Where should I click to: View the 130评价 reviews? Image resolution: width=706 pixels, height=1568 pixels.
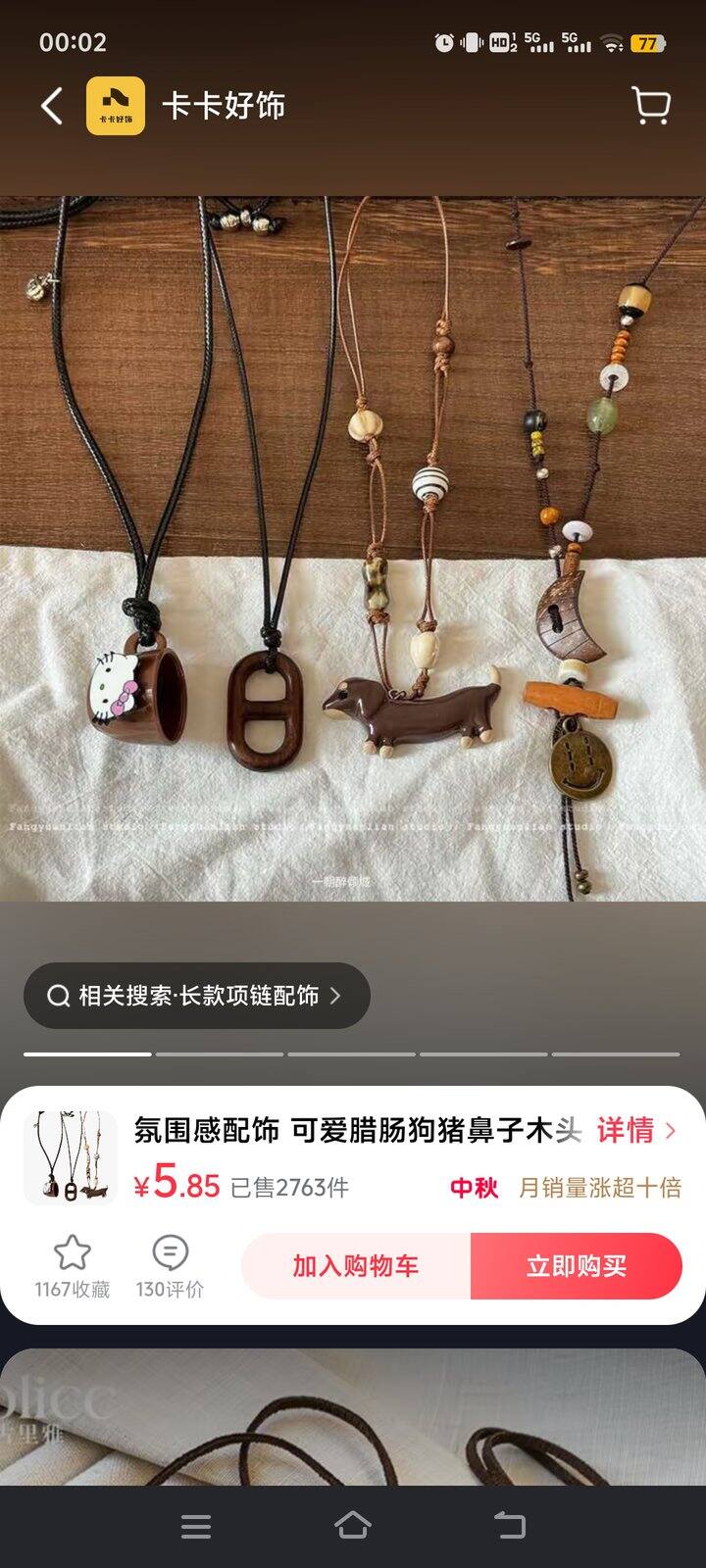coord(170,1265)
